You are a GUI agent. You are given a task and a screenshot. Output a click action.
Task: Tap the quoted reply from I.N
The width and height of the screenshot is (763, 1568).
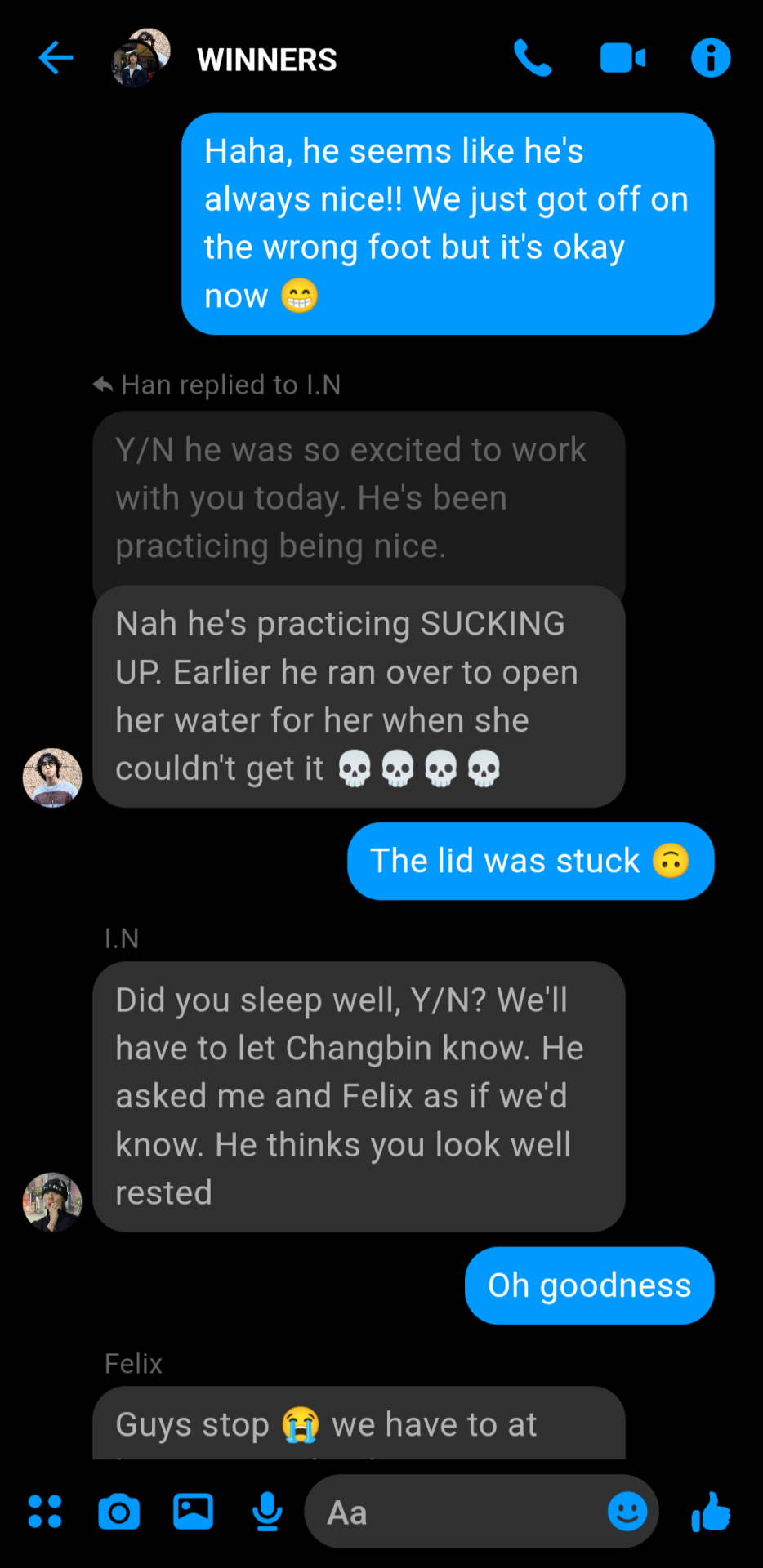click(x=358, y=498)
